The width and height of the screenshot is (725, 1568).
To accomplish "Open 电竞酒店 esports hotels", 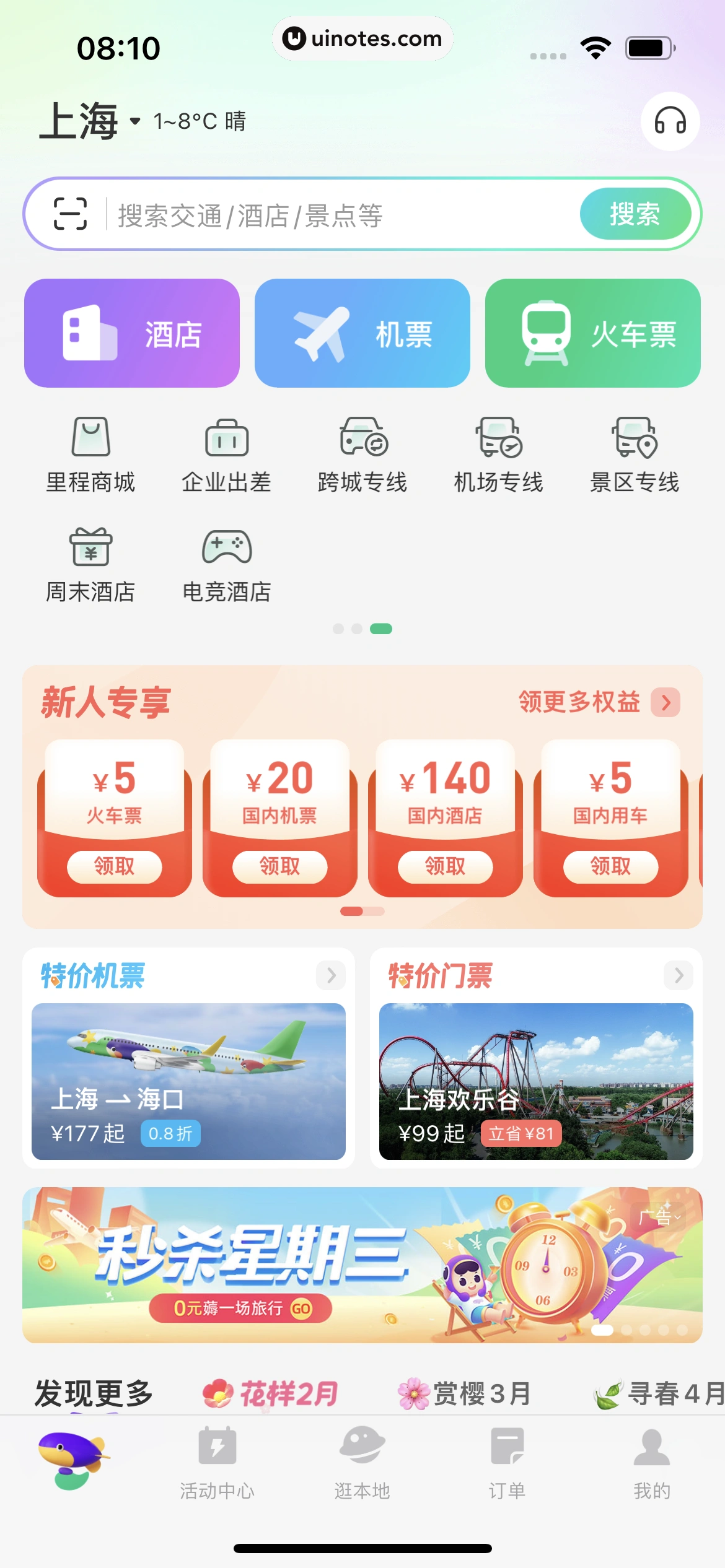I will tap(226, 565).
